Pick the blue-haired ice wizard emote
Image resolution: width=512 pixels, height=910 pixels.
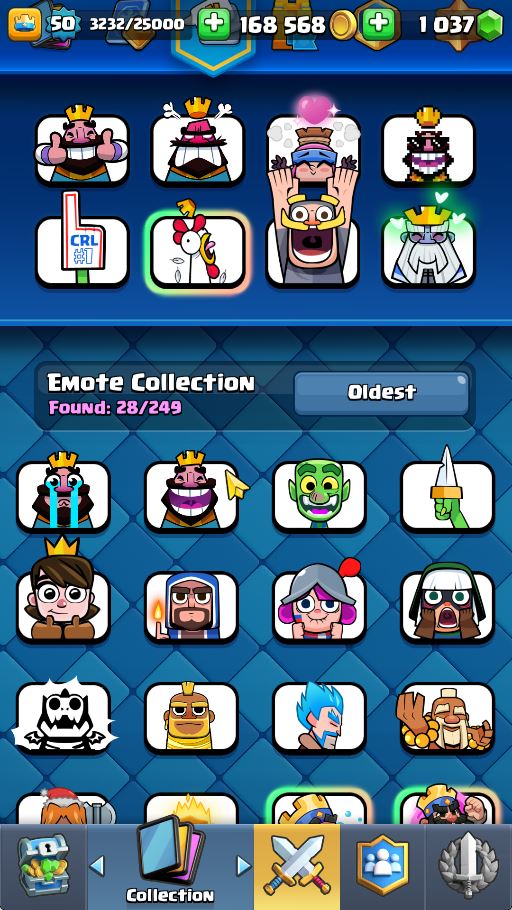coord(319,717)
